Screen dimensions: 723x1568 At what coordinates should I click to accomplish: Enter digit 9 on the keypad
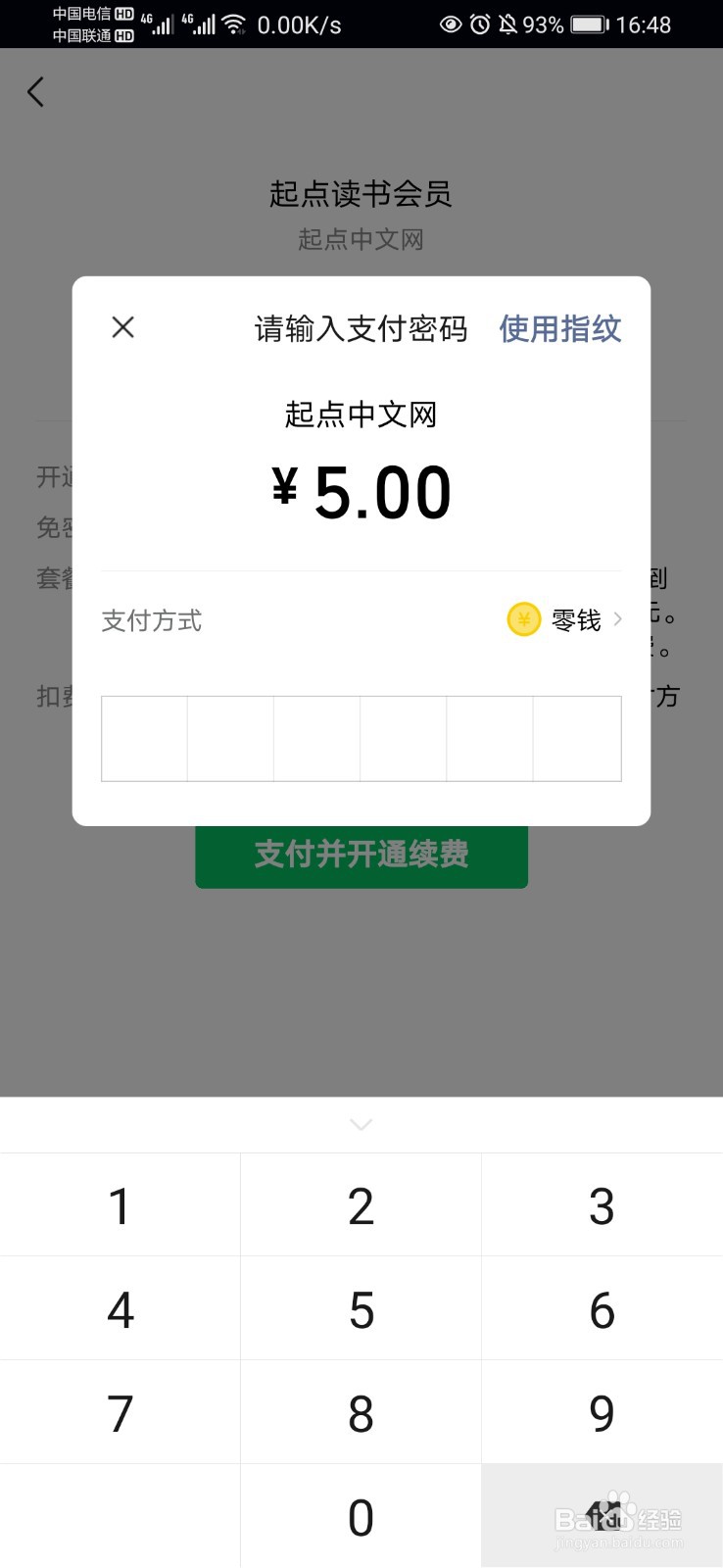click(x=602, y=1413)
